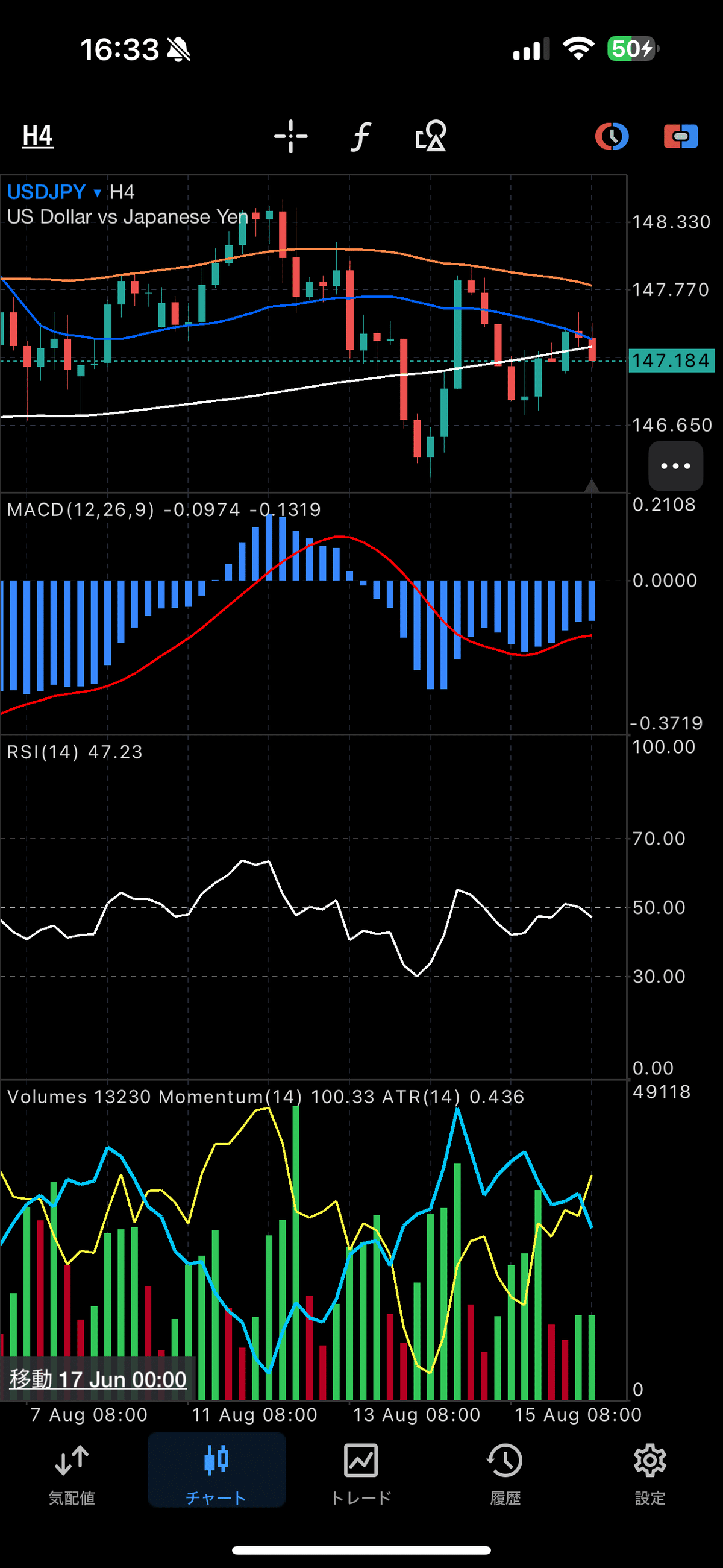Activate the crosshair tool
Screen dimensions: 723x1568
[x=290, y=136]
